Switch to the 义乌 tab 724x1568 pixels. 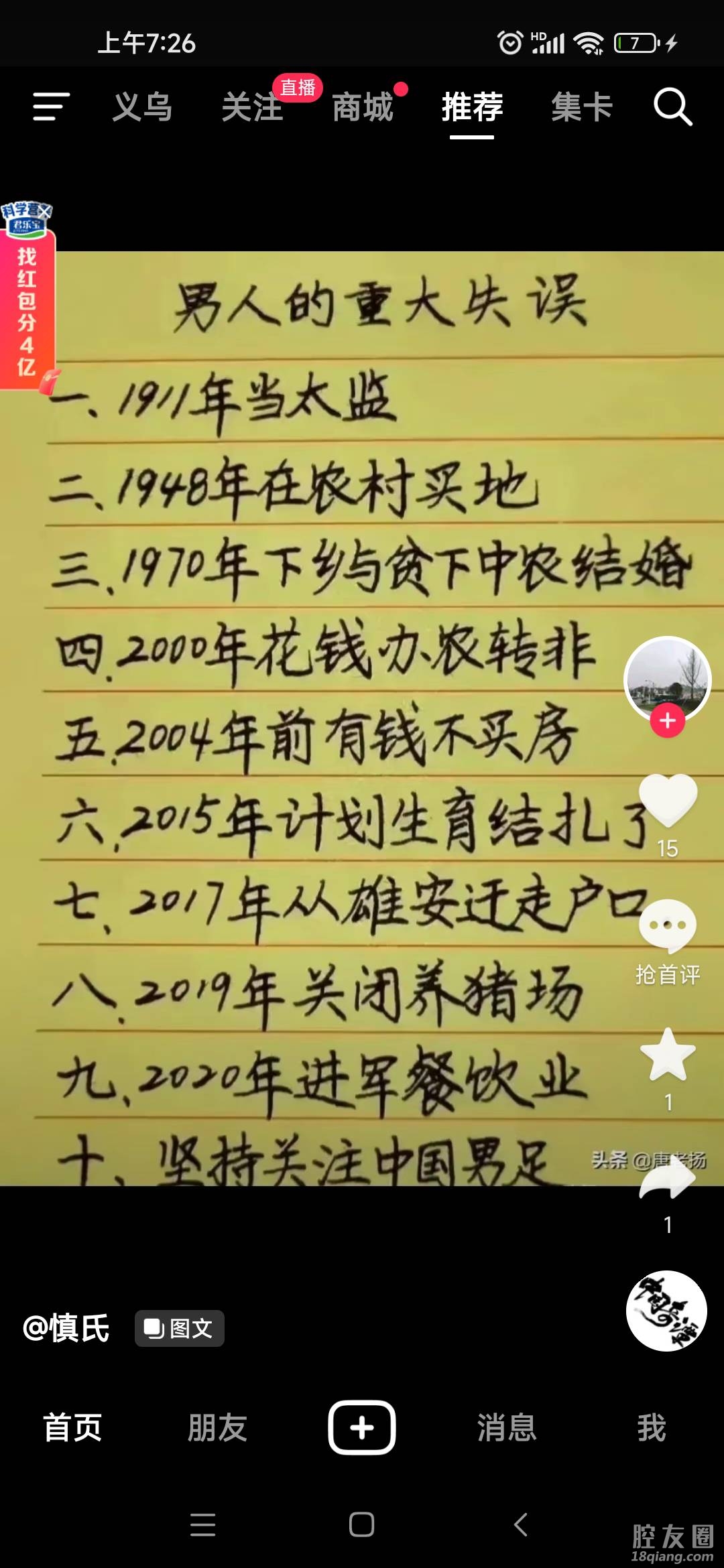pos(142,107)
